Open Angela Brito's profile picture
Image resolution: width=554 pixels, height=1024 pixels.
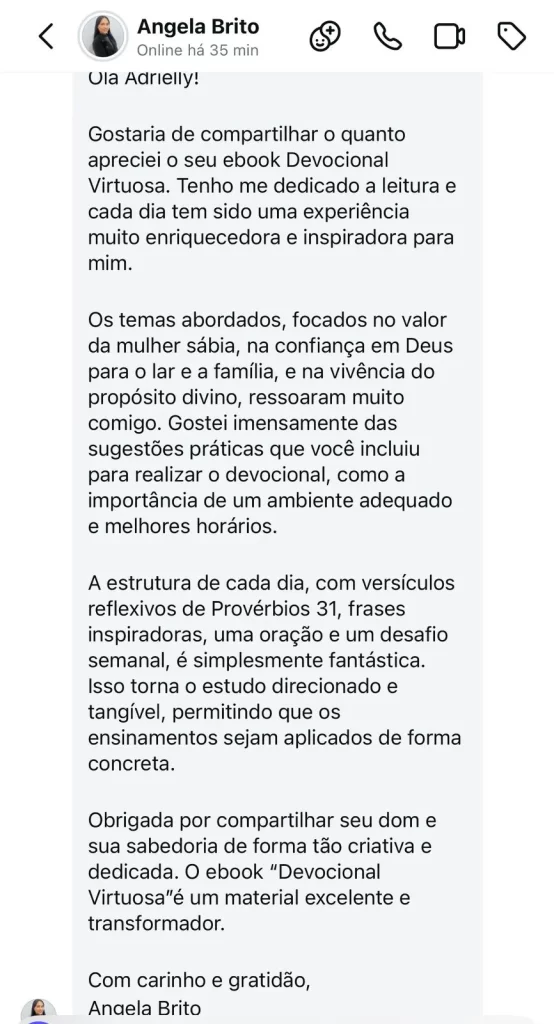(x=103, y=36)
